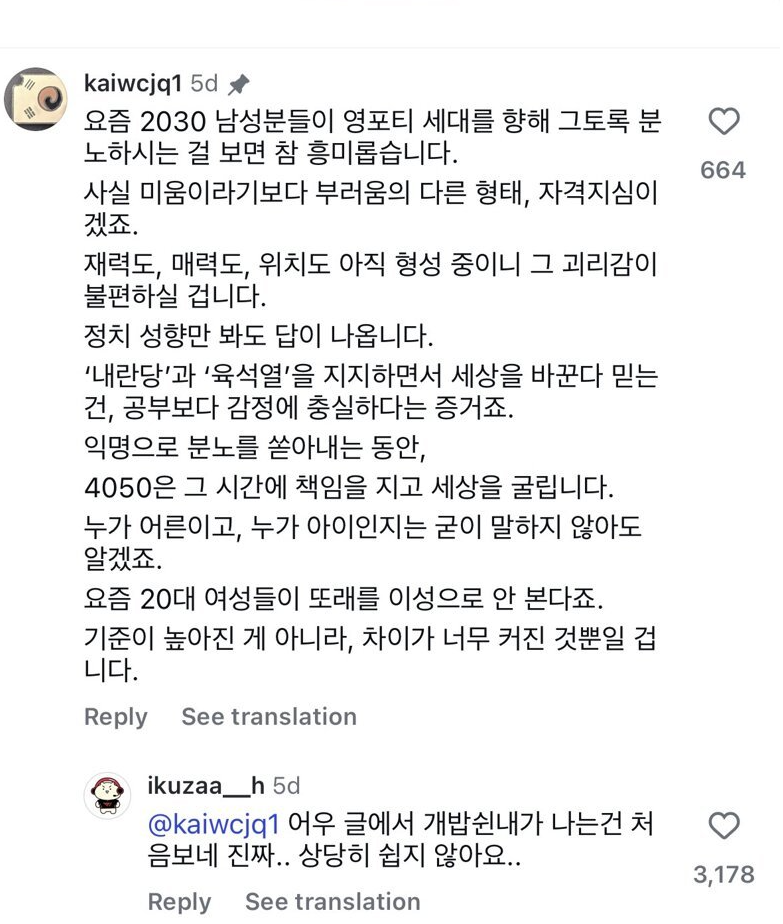Reply to kaiwcjq1's comment
The width and height of the screenshot is (783, 924).
tap(115, 717)
